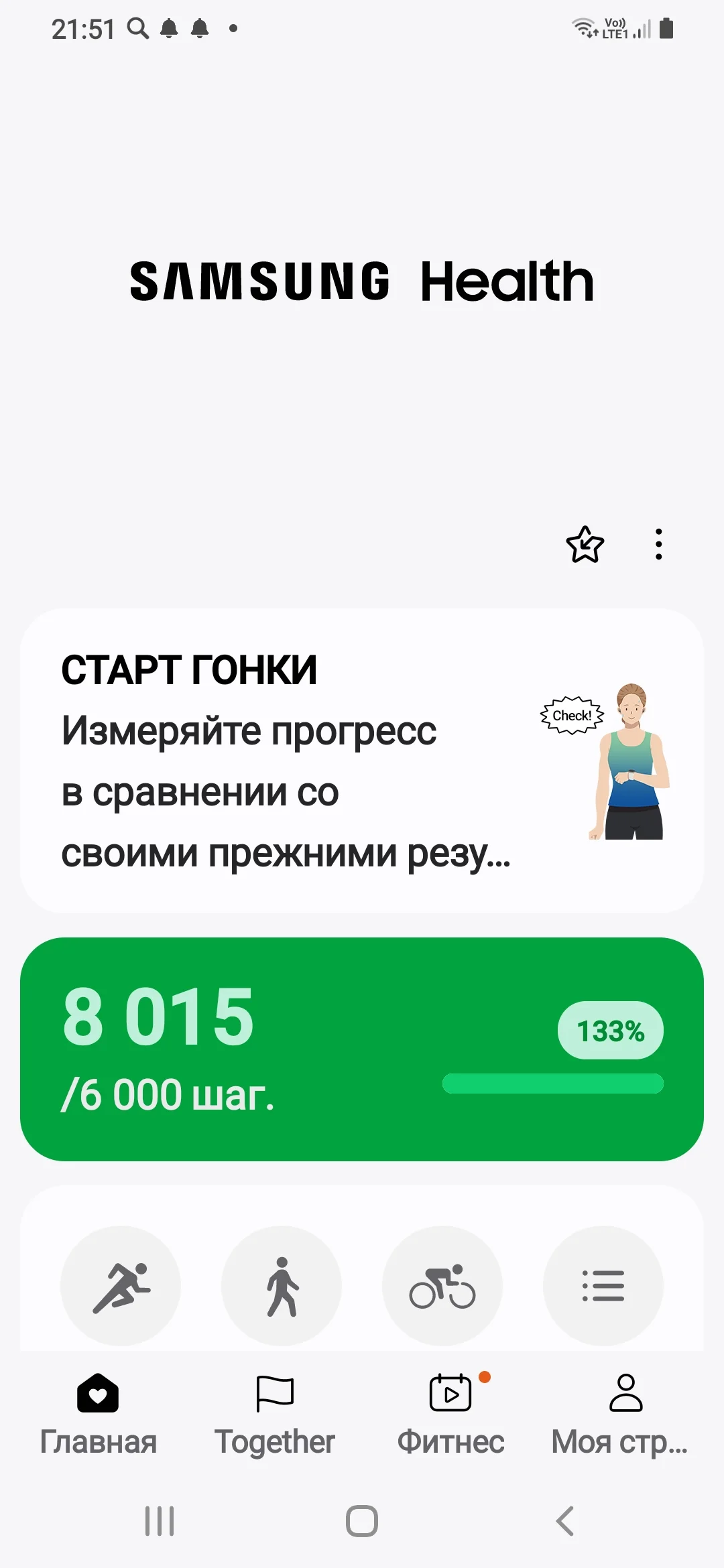Viewport: 724px width, 1568px height.
Task: Open recent apps from navigation bar
Action: (x=158, y=1521)
